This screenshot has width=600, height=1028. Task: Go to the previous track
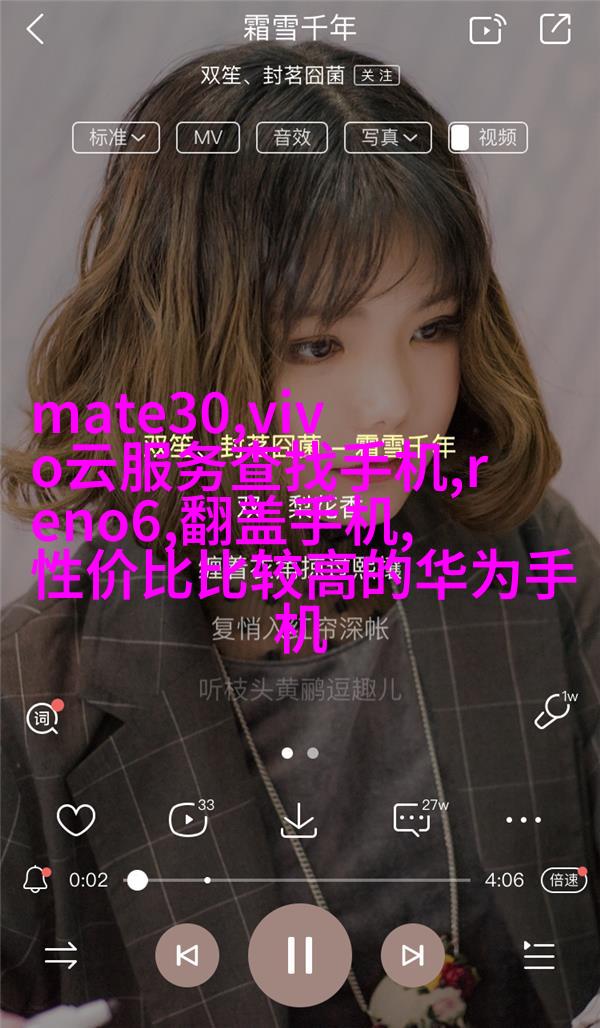187,955
